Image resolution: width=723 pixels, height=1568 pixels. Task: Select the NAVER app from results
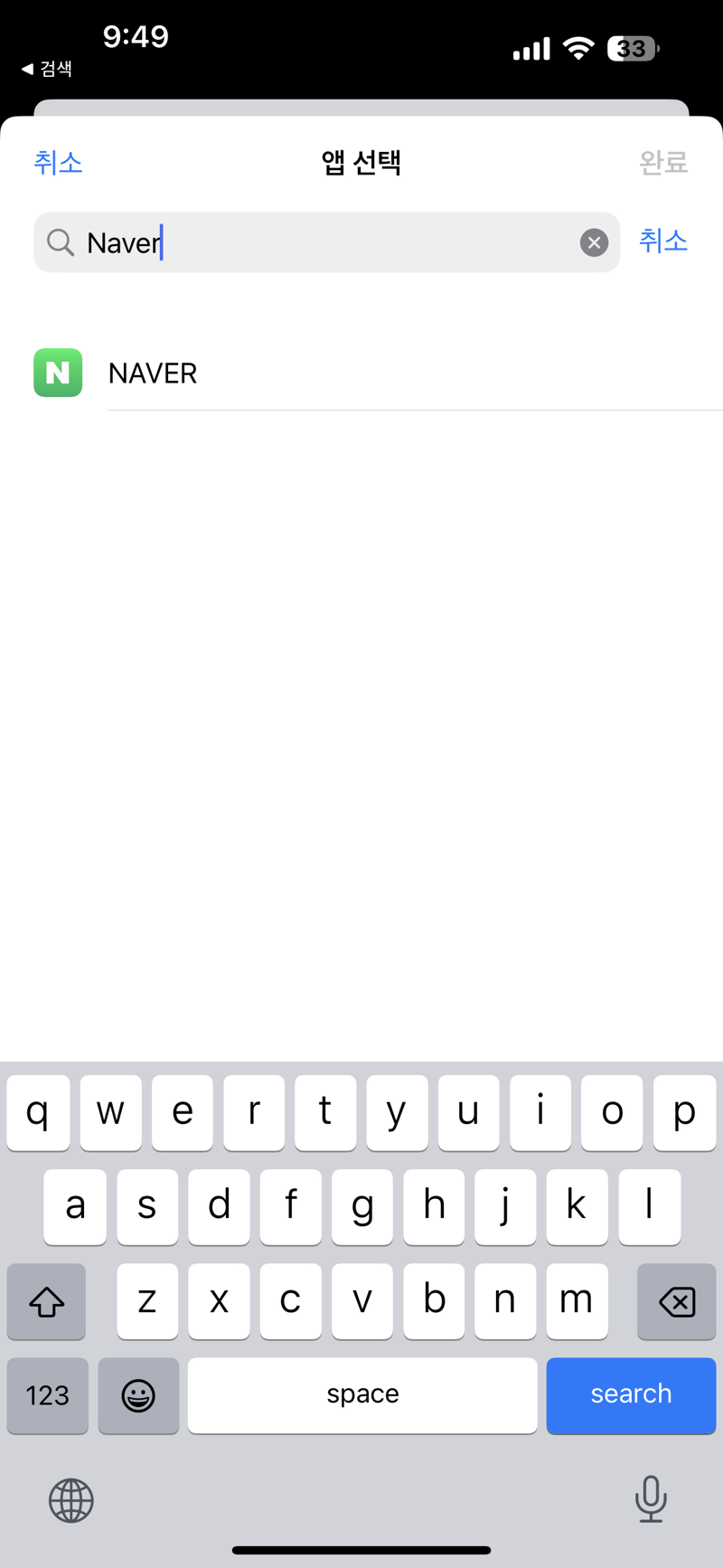click(361, 373)
